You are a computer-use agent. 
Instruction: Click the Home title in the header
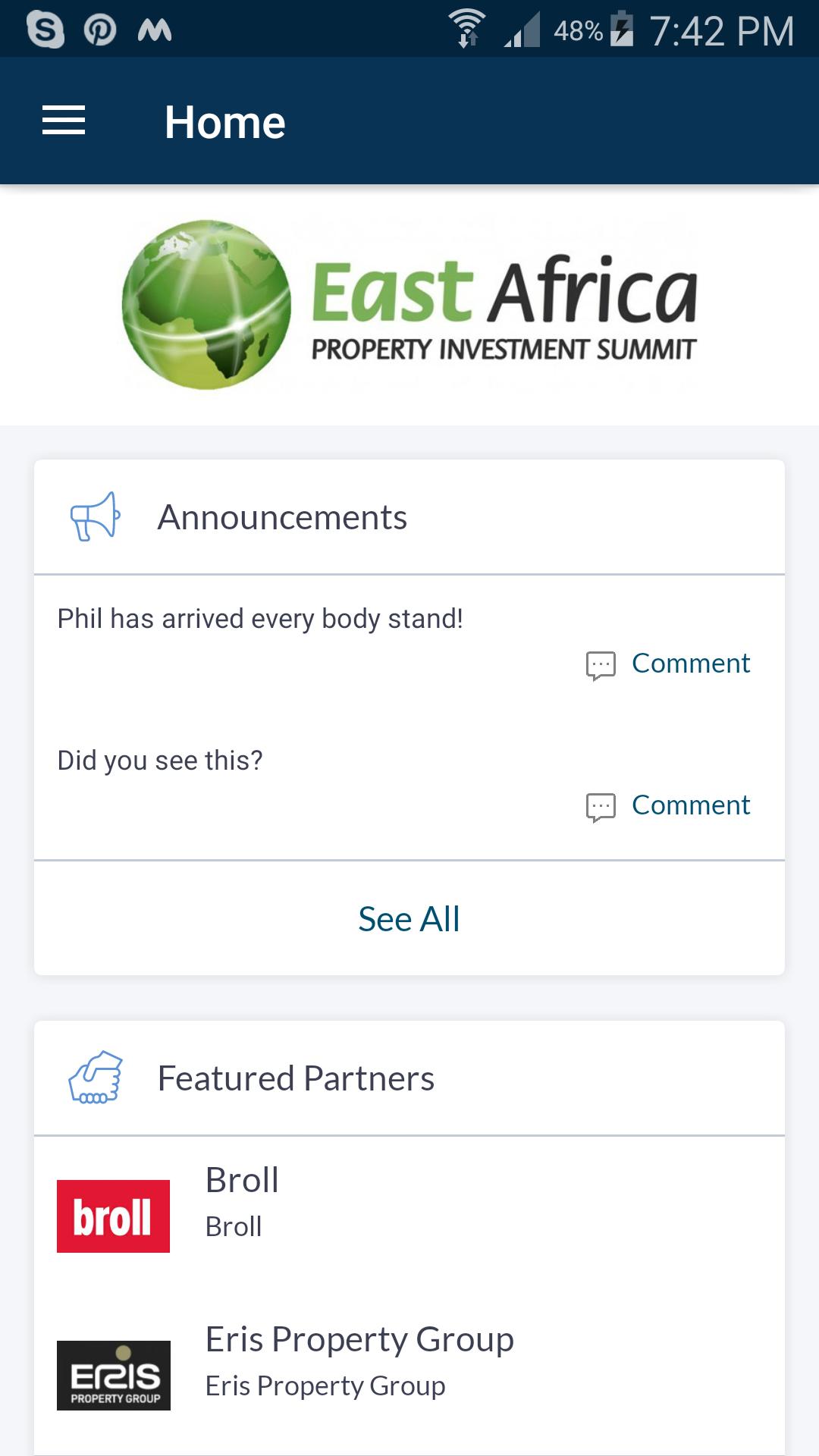(x=225, y=120)
